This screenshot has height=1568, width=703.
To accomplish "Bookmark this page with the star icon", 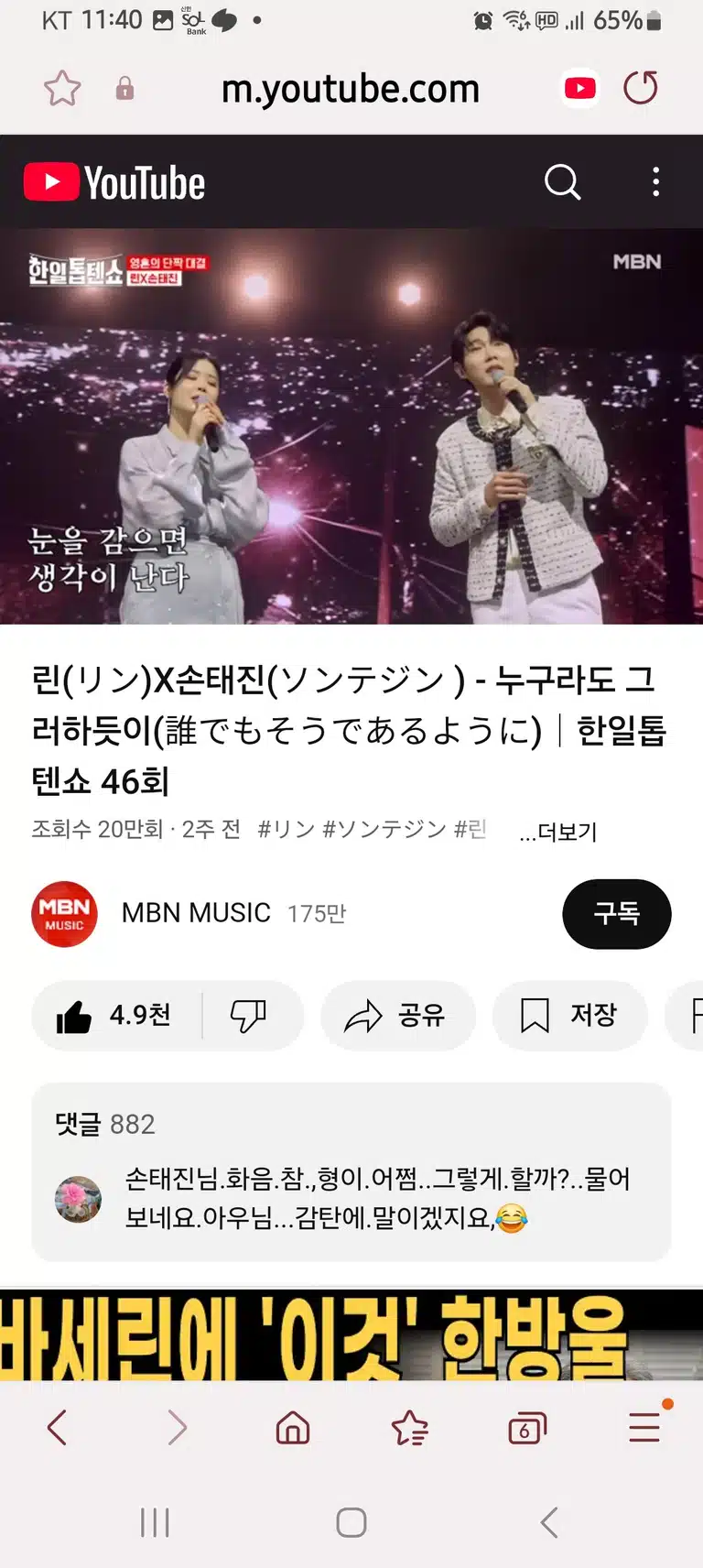I will click(x=62, y=89).
